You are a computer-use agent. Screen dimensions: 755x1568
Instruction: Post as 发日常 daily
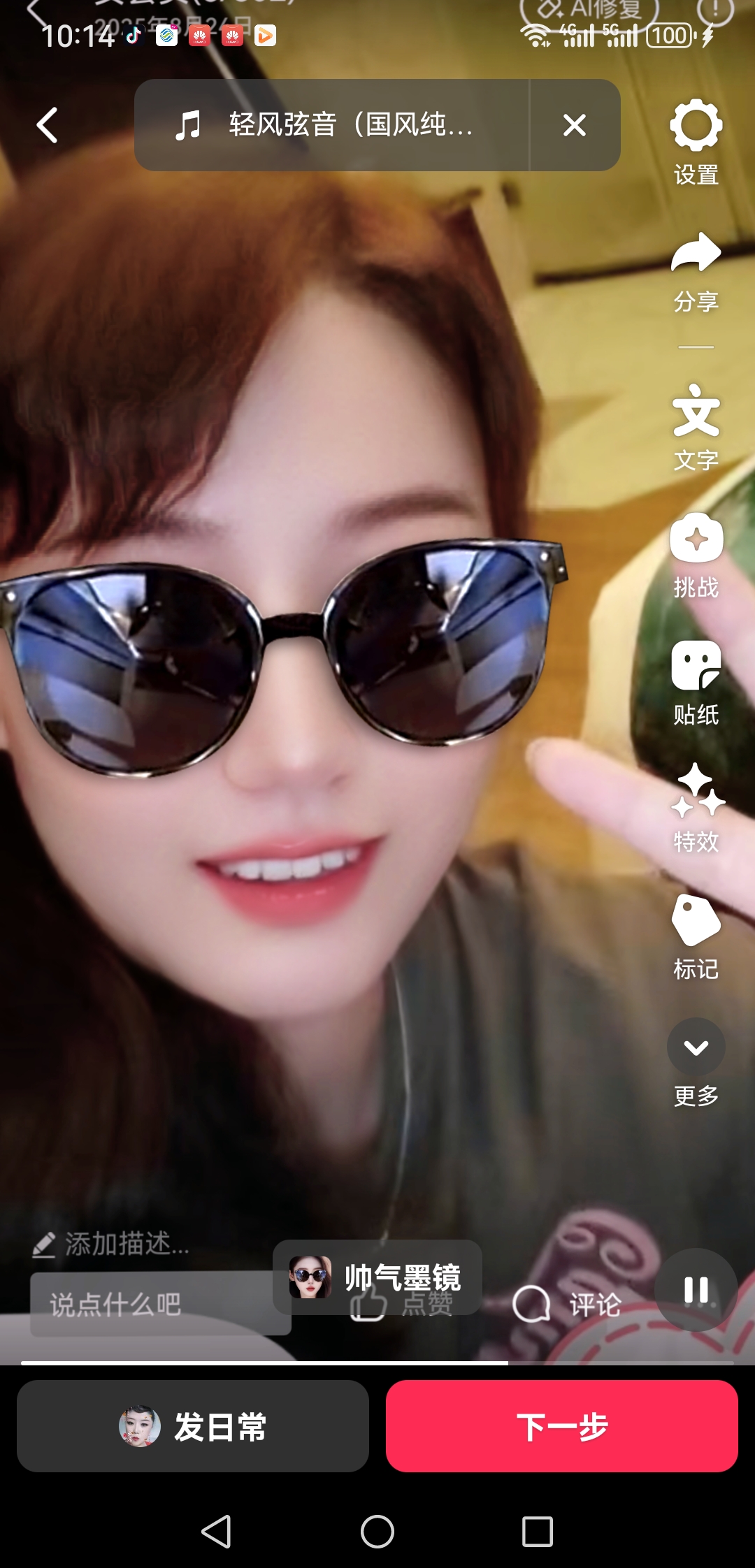pyautogui.click(x=193, y=1426)
